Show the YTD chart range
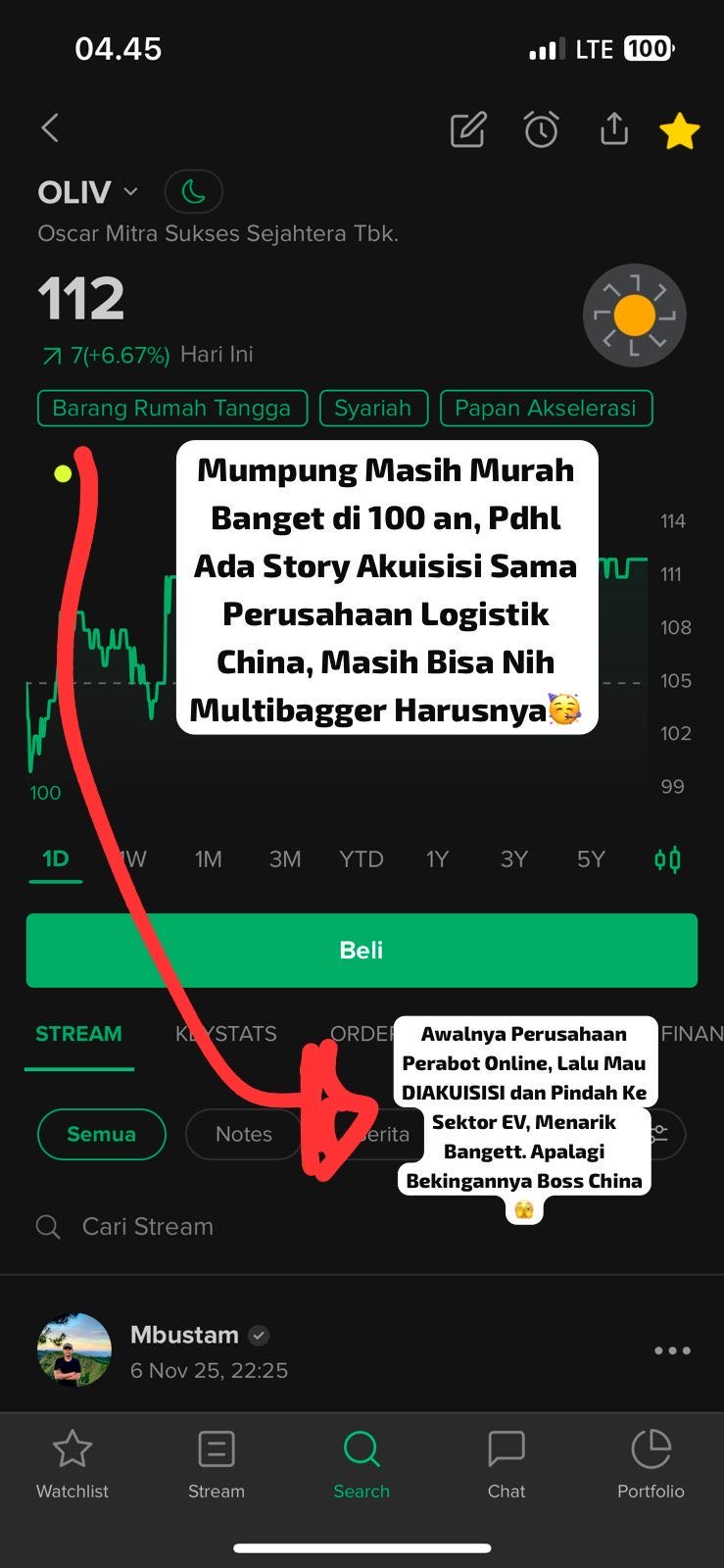 [x=361, y=859]
